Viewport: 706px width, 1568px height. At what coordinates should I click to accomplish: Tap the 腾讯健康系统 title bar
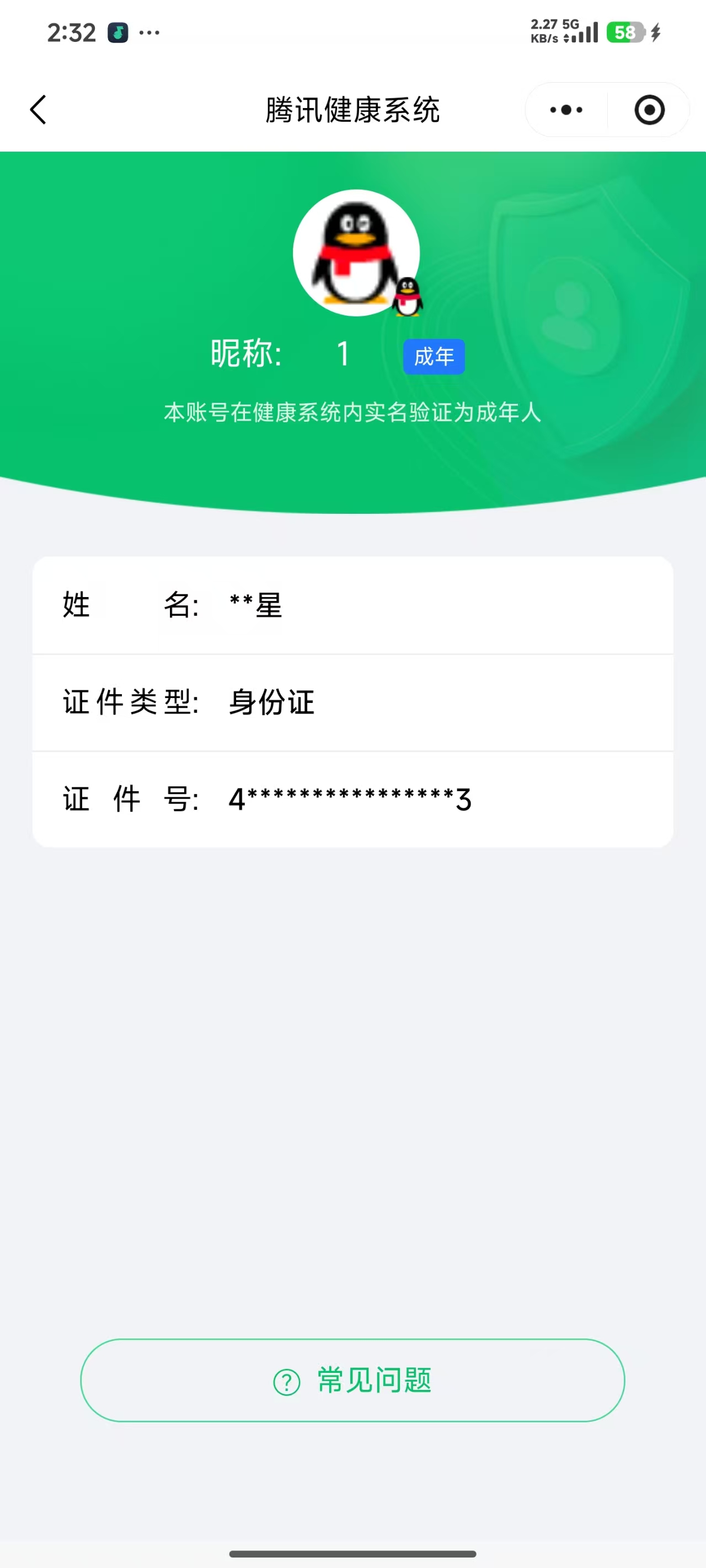(352, 110)
